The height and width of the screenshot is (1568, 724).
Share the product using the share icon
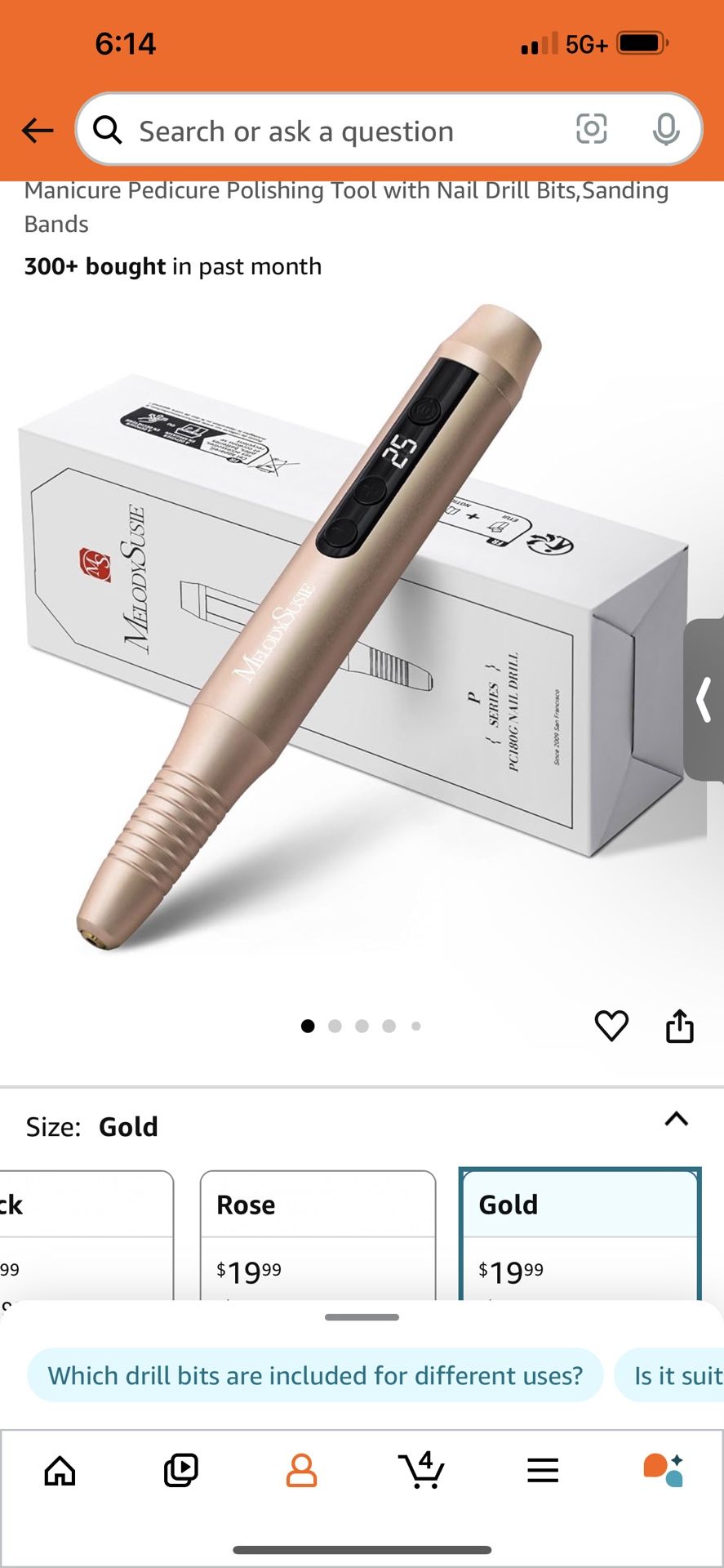(x=681, y=1027)
